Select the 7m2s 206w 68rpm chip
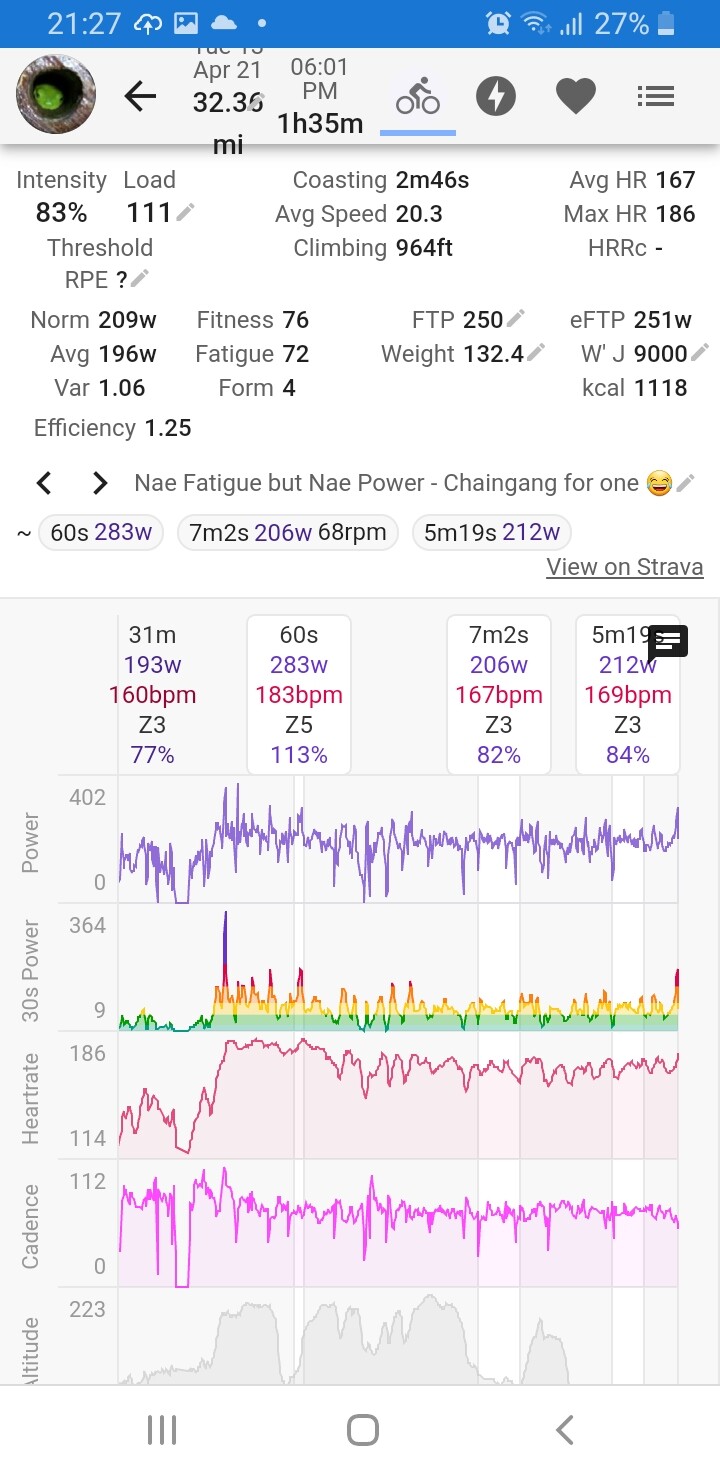The height and width of the screenshot is (1480, 720). click(x=288, y=532)
